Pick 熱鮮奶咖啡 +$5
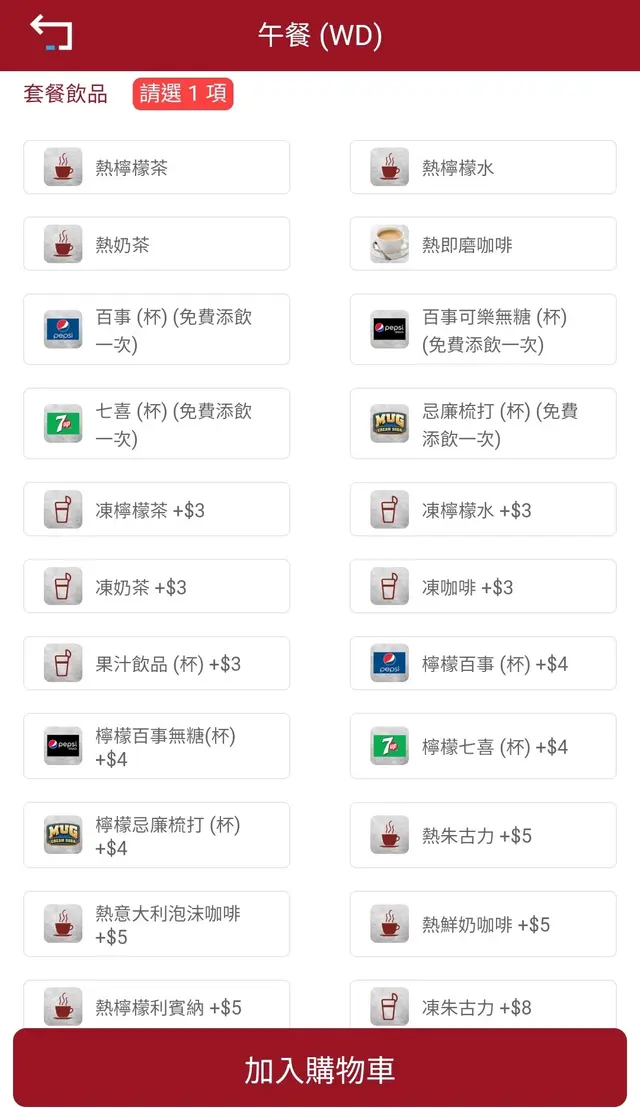The height and width of the screenshot is (1110, 640). [483, 924]
